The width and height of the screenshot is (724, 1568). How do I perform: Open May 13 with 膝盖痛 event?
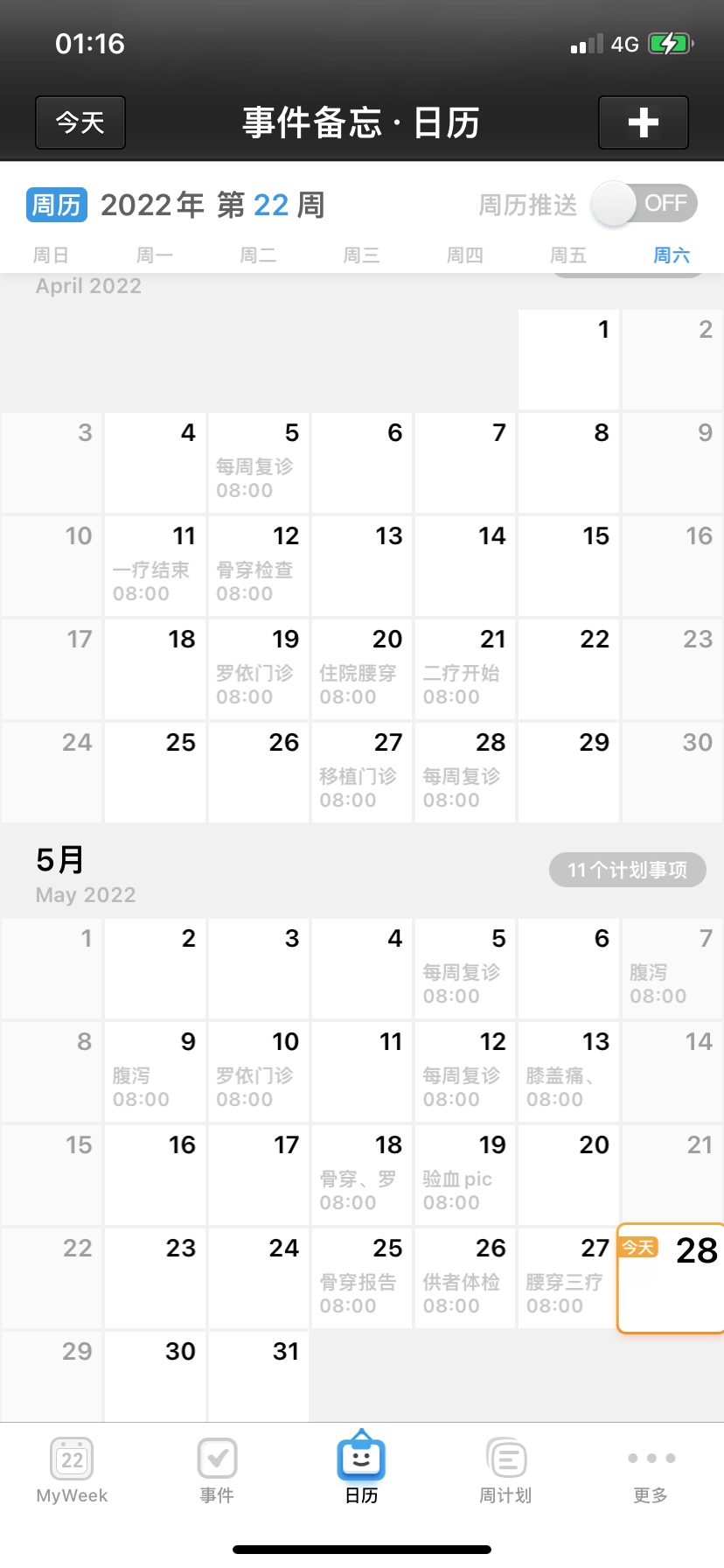pos(567,1071)
